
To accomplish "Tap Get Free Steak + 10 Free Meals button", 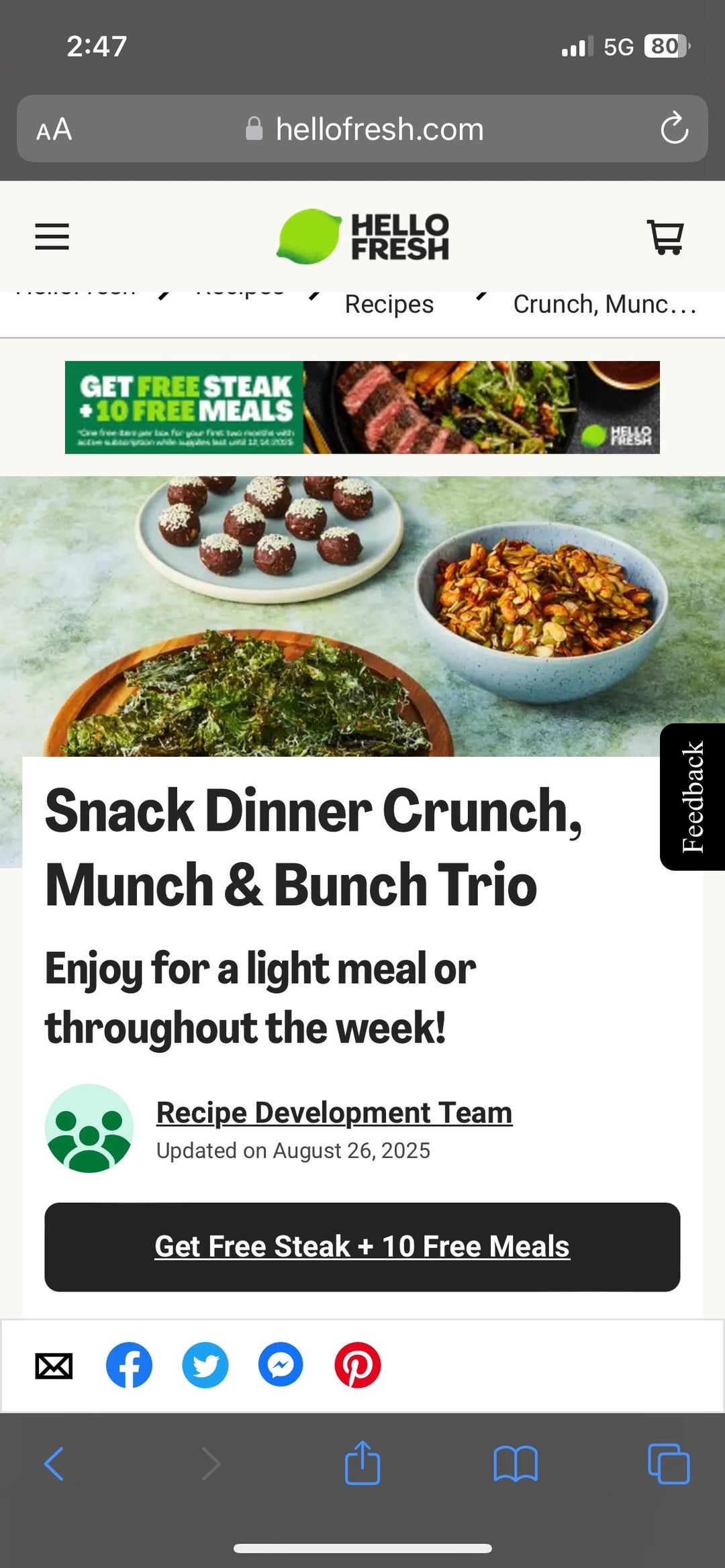I will (x=362, y=1247).
